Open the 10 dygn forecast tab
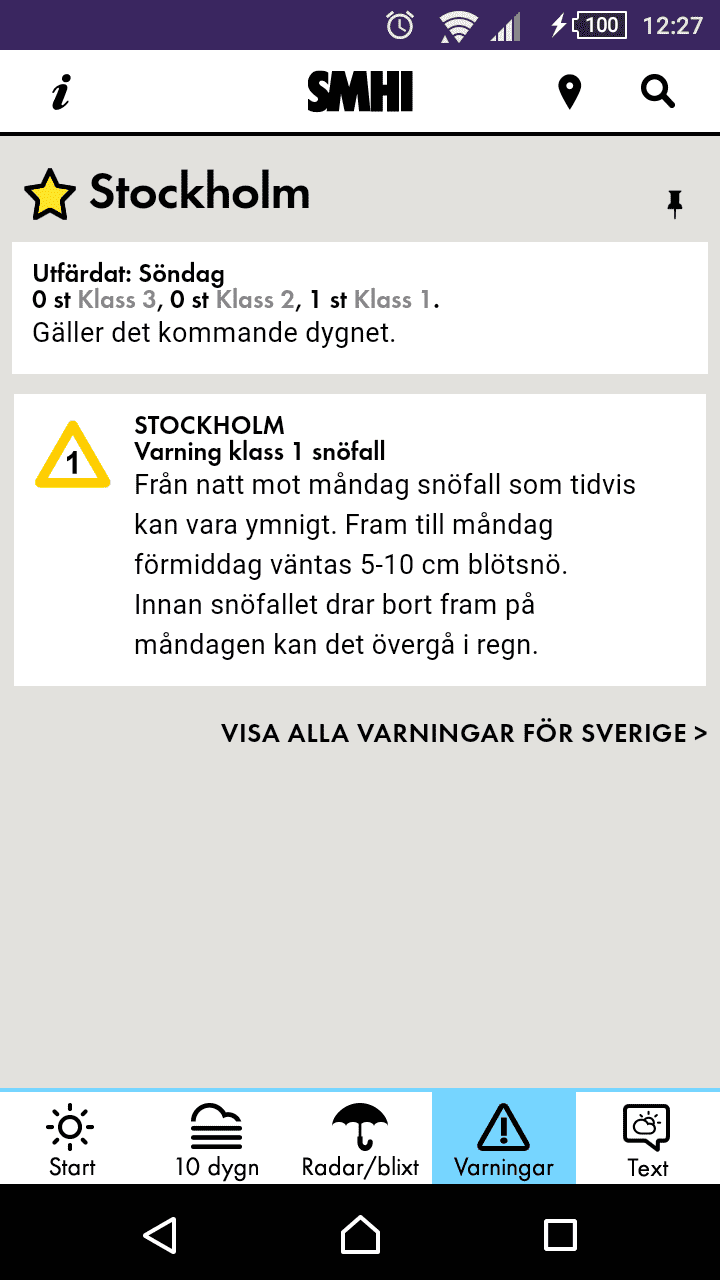The image size is (720, 1280). 216,1138
